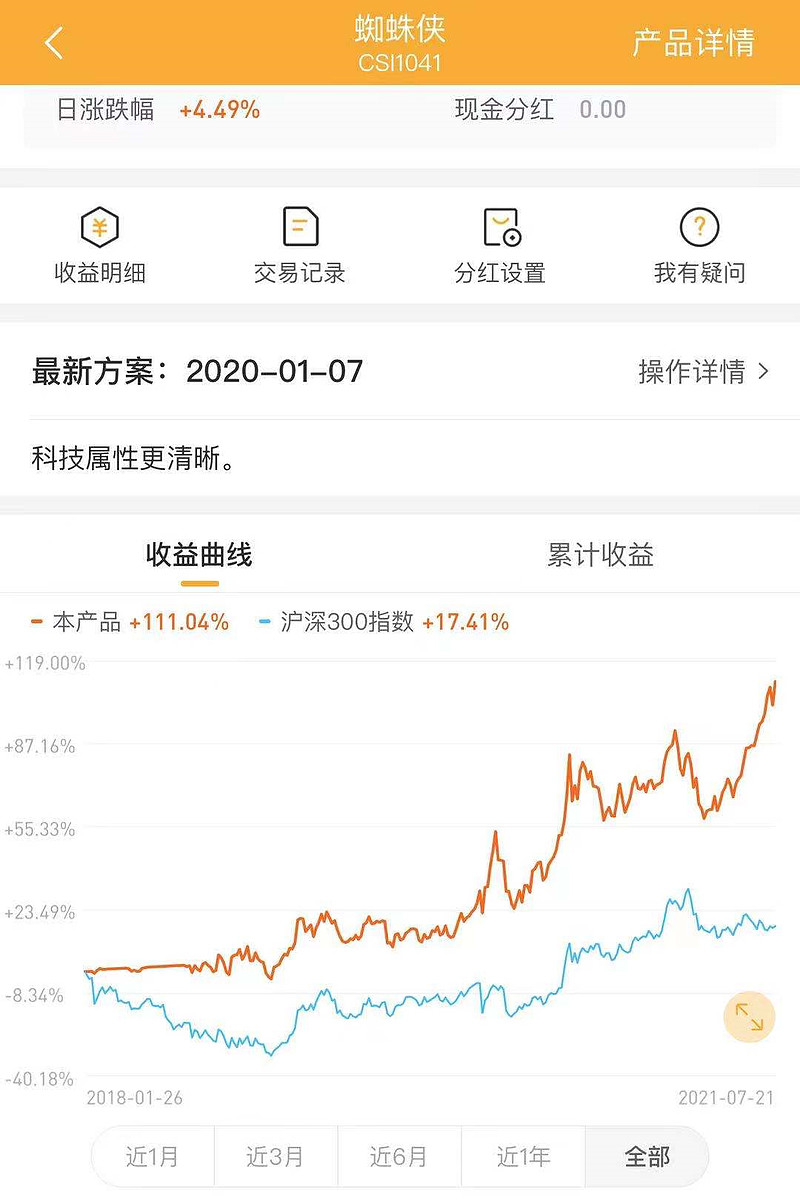View 交易记录 transaction records
Image resolution: width=800 pixels, height=1204 pixels.
click(300, 246)
